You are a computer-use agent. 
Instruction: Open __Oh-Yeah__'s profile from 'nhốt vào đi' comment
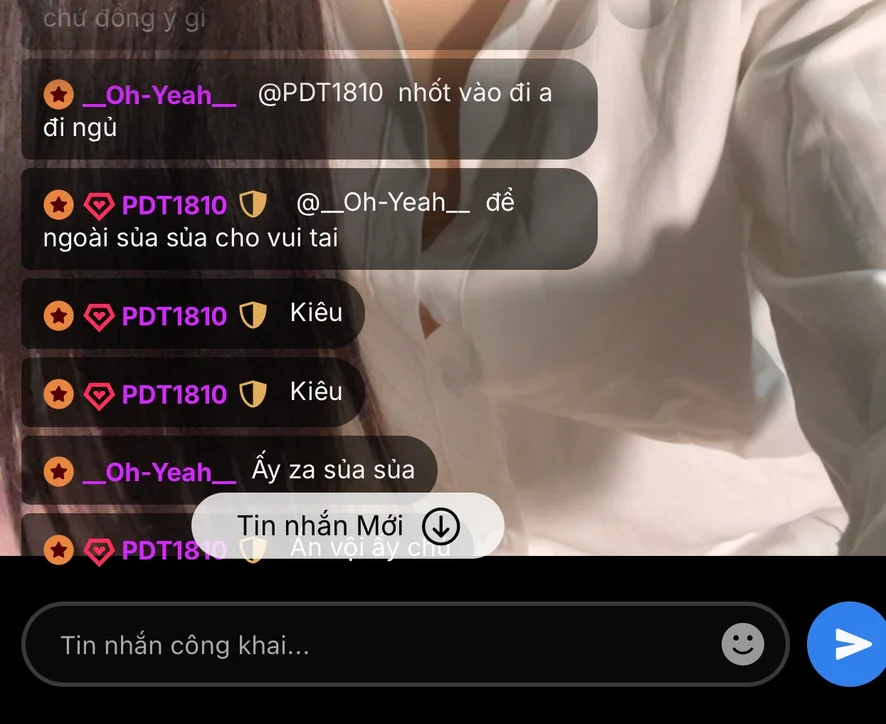click(x=159, y=95)
